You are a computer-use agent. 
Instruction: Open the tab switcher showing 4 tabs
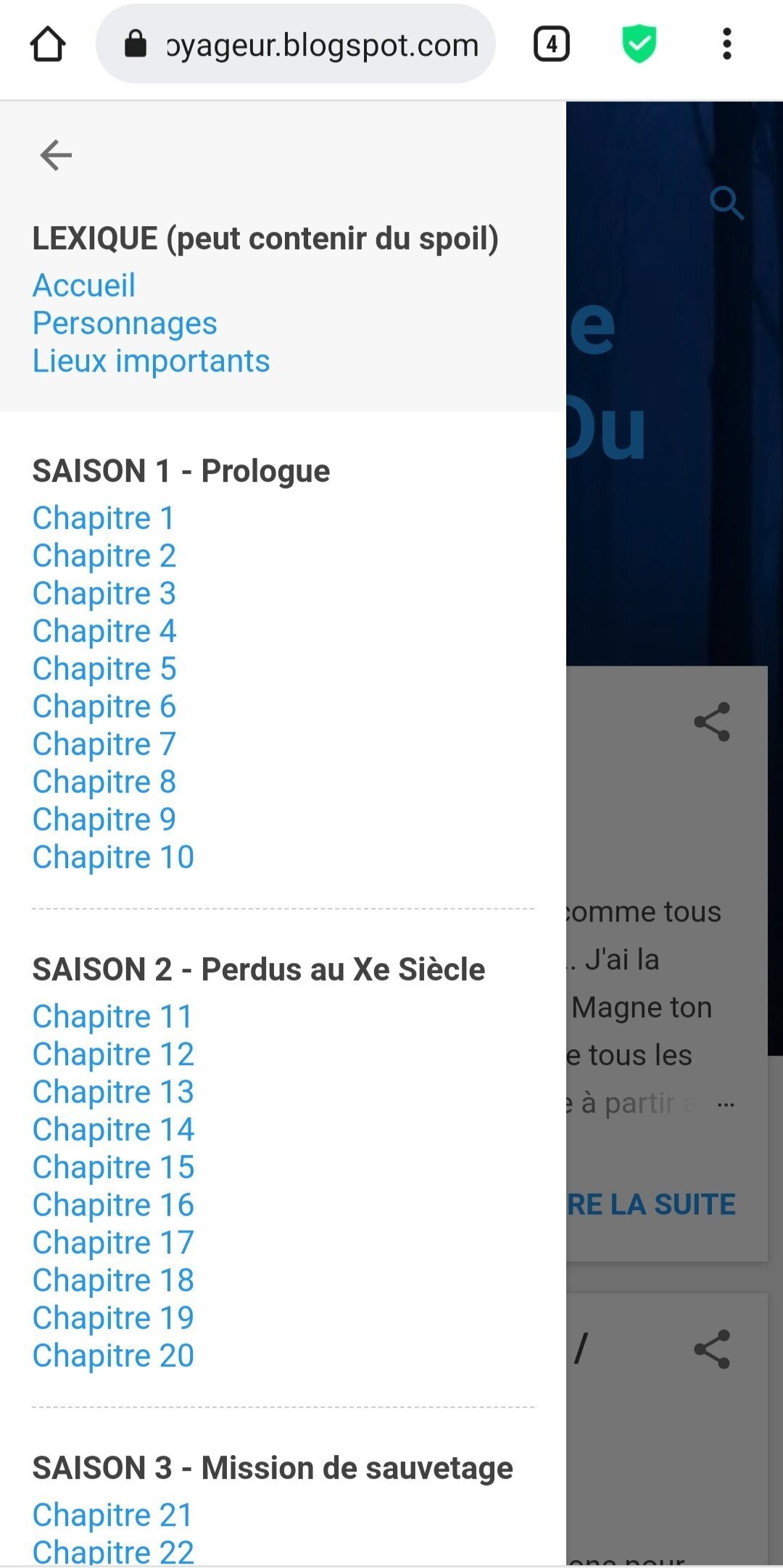pos(552,44)
